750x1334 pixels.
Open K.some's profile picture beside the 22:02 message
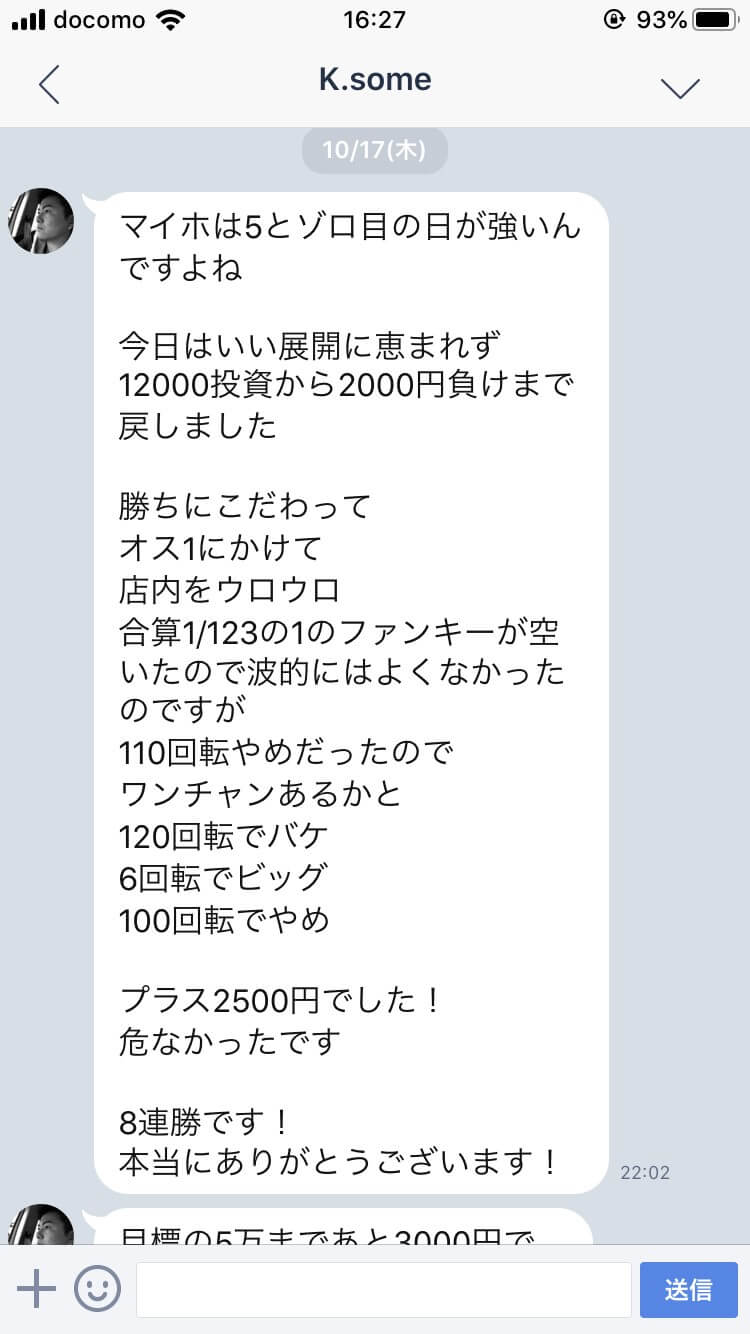(41, 221)
